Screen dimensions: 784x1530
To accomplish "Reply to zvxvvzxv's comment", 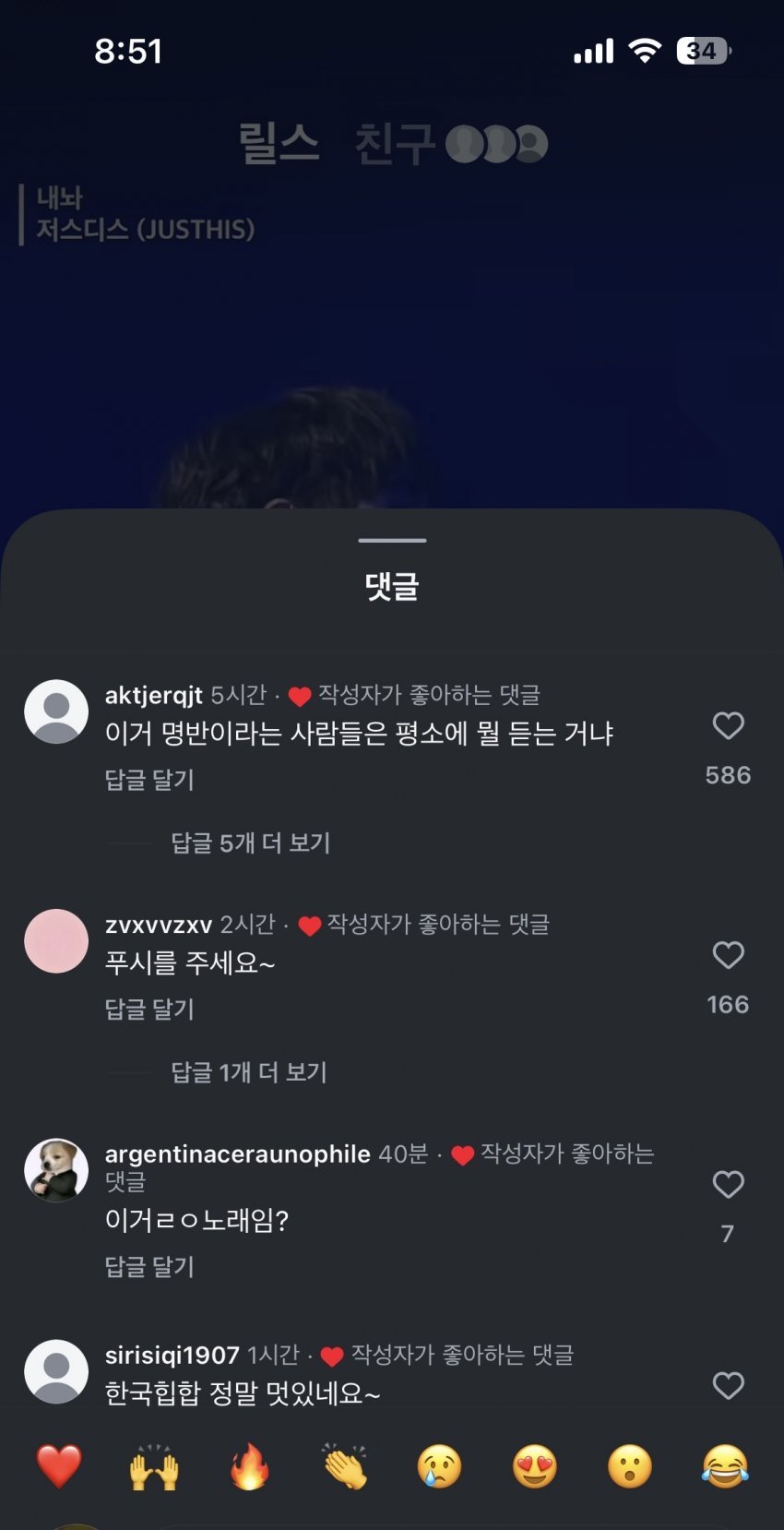I will [x=149, y=1010].
